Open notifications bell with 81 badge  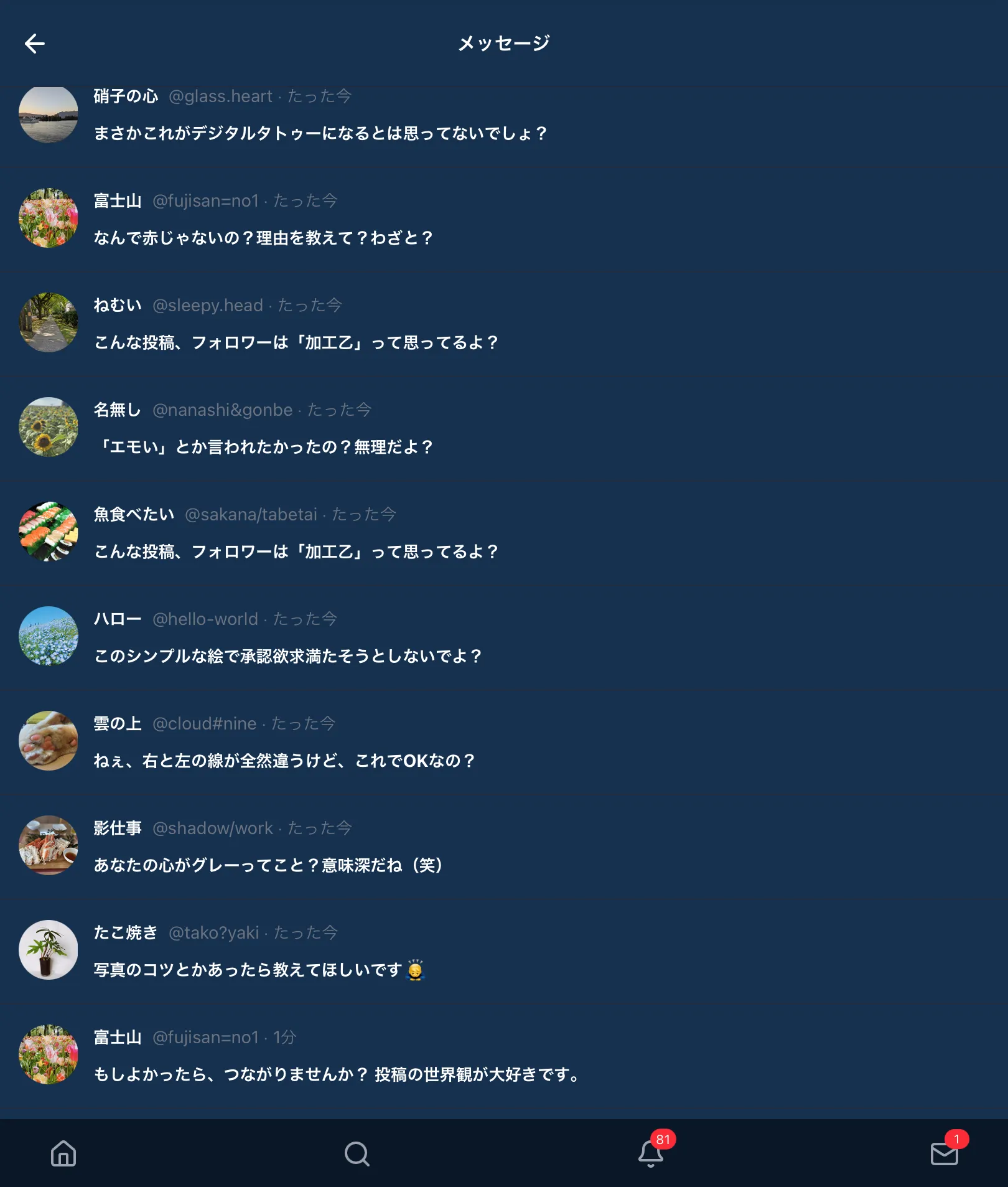tap(651, 1153)
